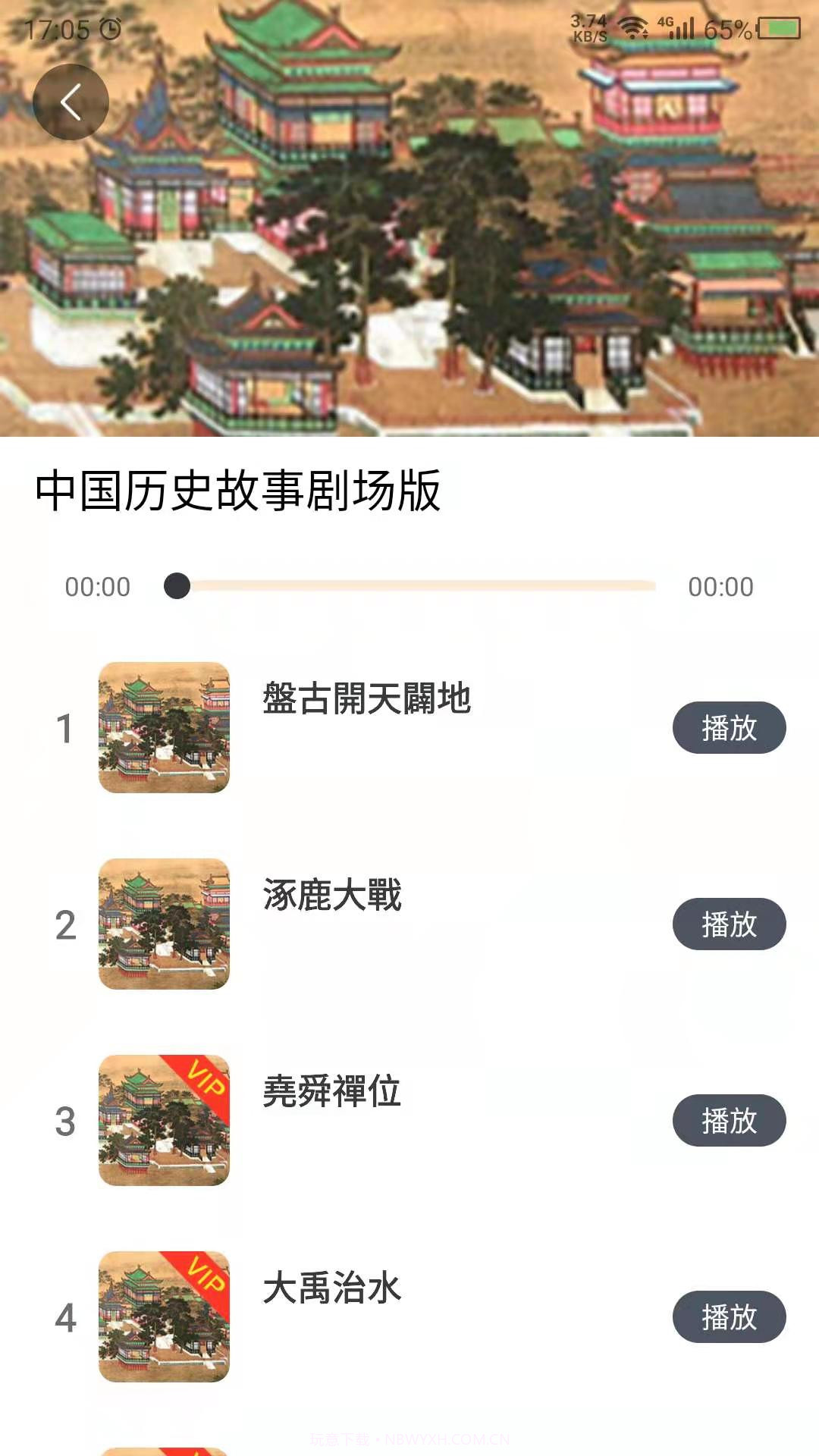Screen dimensions: 819x1456
Task: Tap the VIP badge on 堯舜禪位 episode
Action: (207, 1081)
